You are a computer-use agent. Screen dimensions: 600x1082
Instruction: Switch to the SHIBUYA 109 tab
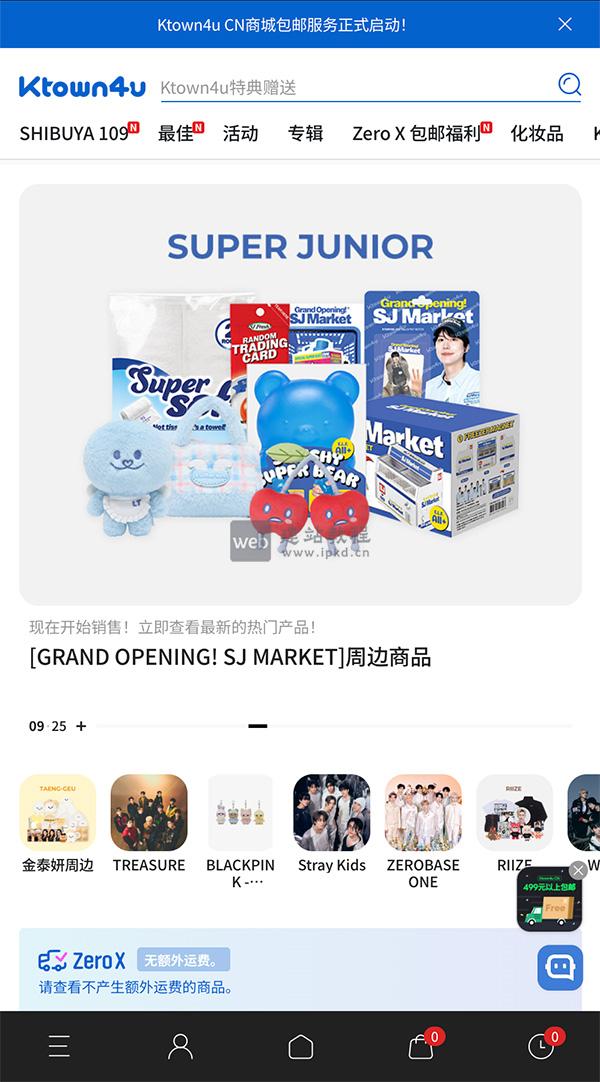coord(74,133)
